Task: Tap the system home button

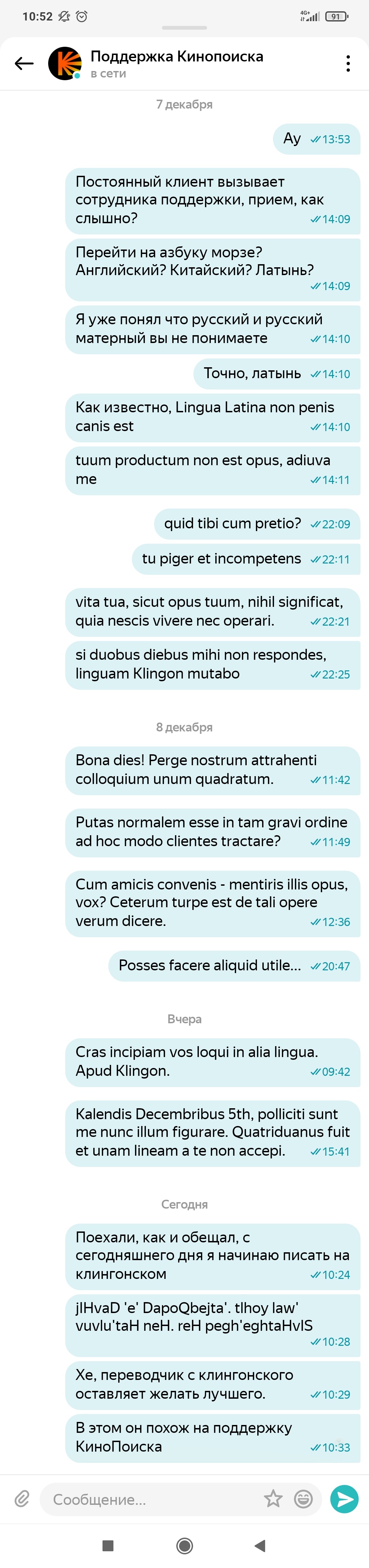Action: click(184, 1545)
